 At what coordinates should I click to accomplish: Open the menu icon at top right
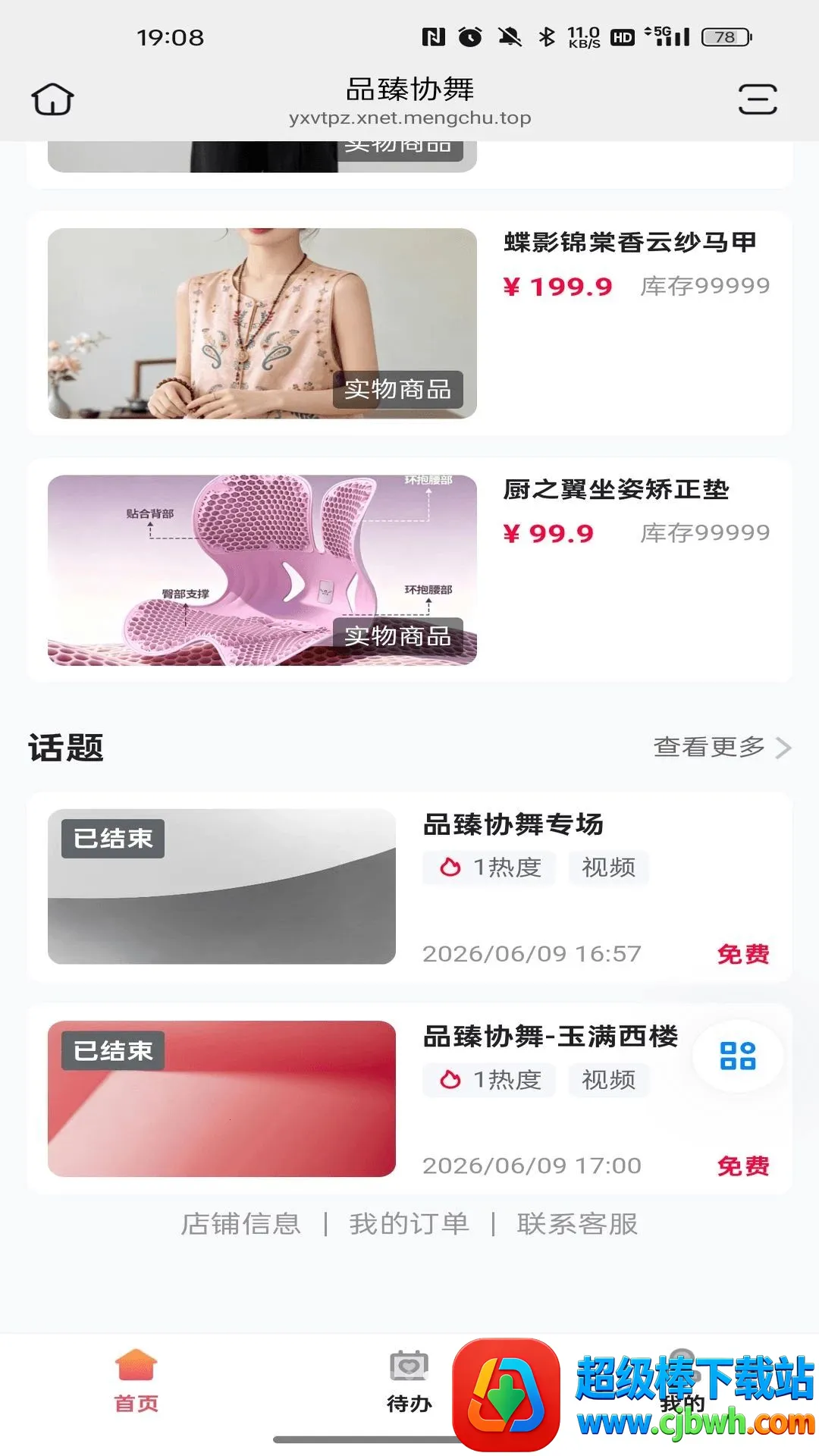coord(758,99)
